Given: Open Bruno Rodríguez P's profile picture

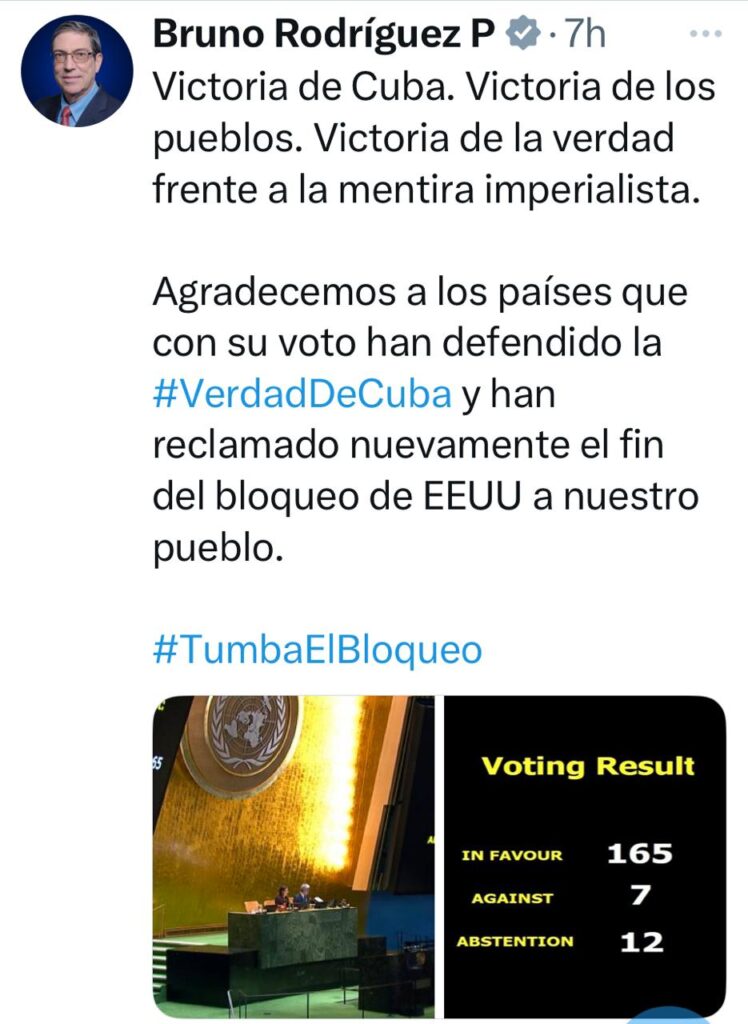Looking at the screenshot, I should tap(77, 71).
